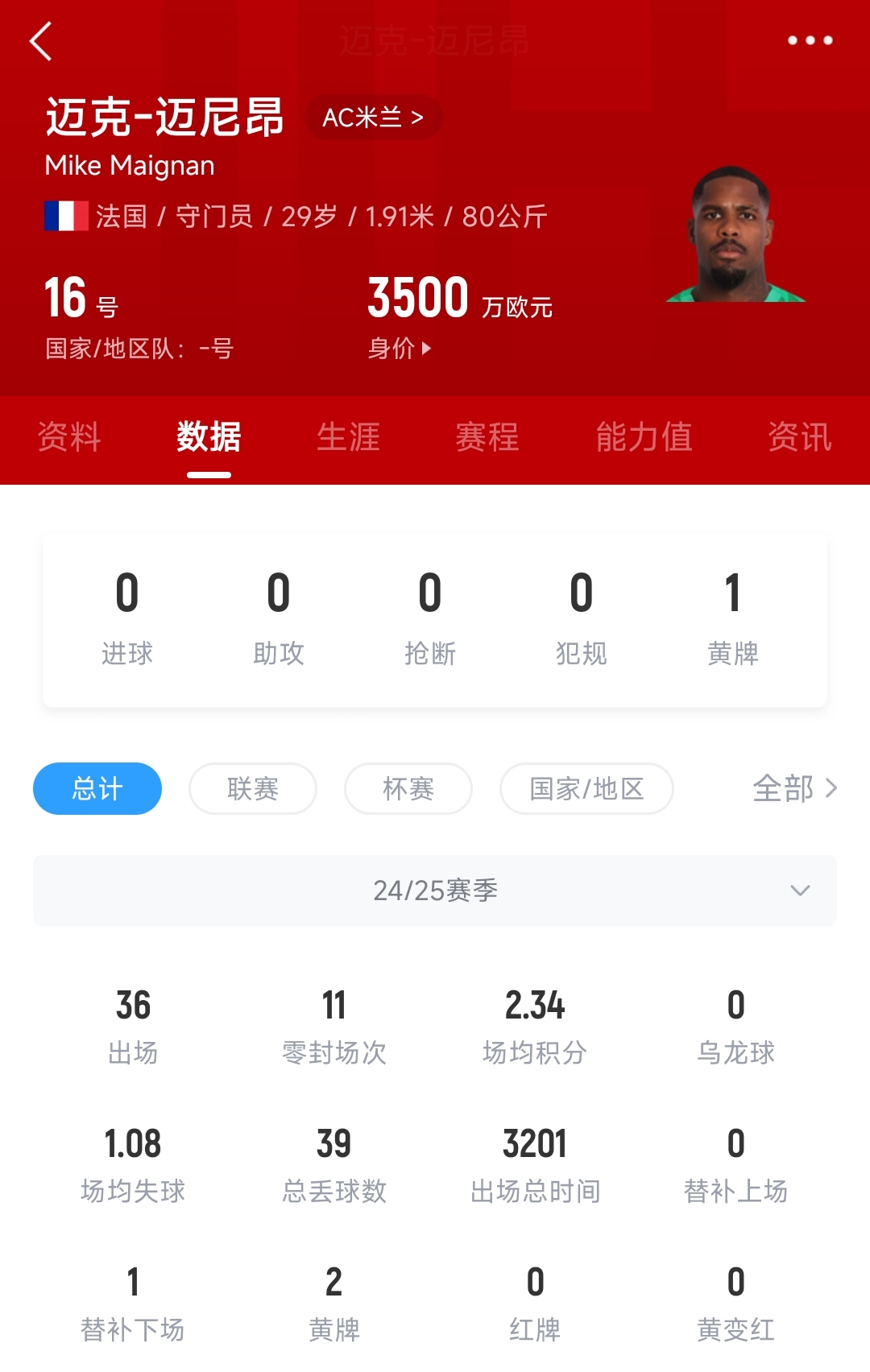
Task: Open the 赛程 tab
Action: click(487, 437)
